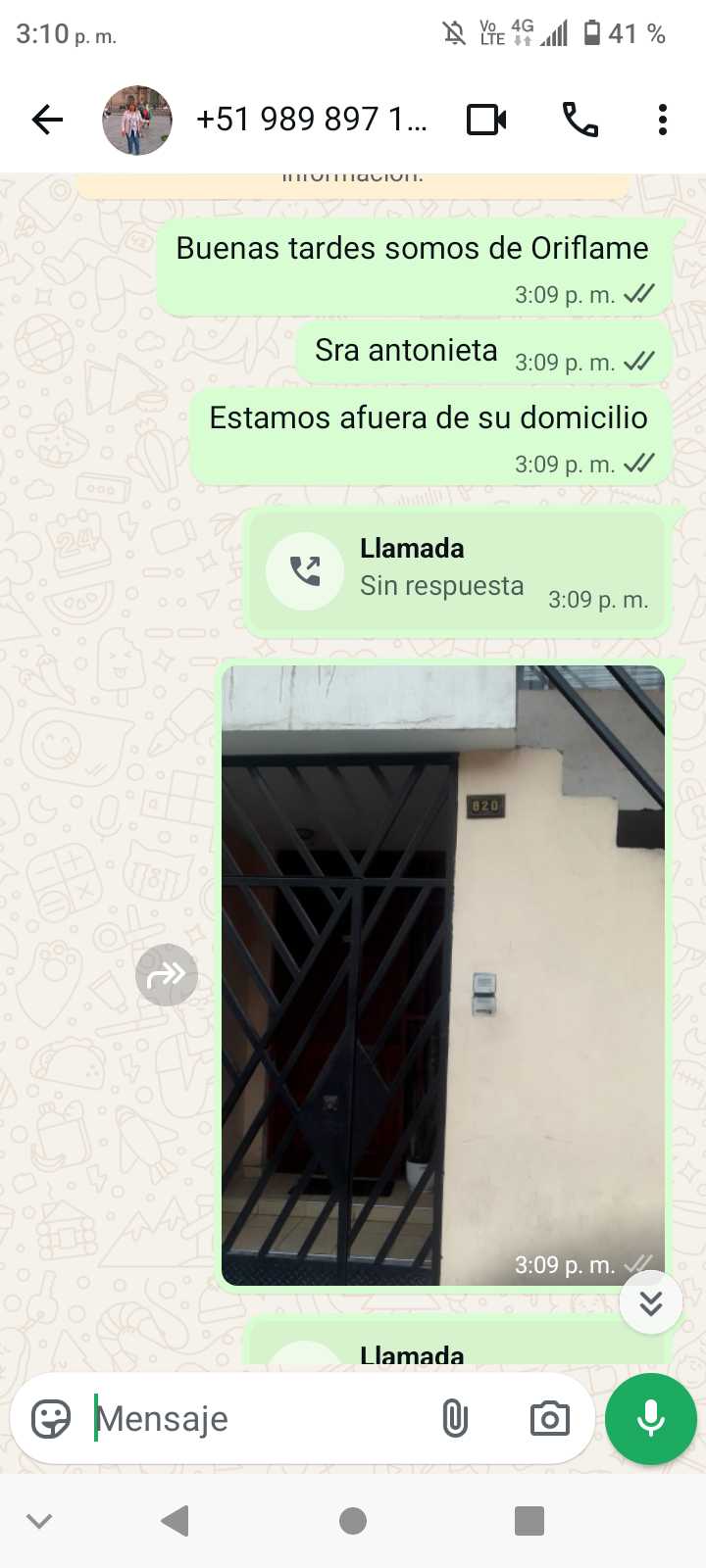Record a voice message

click(651, 1418)
